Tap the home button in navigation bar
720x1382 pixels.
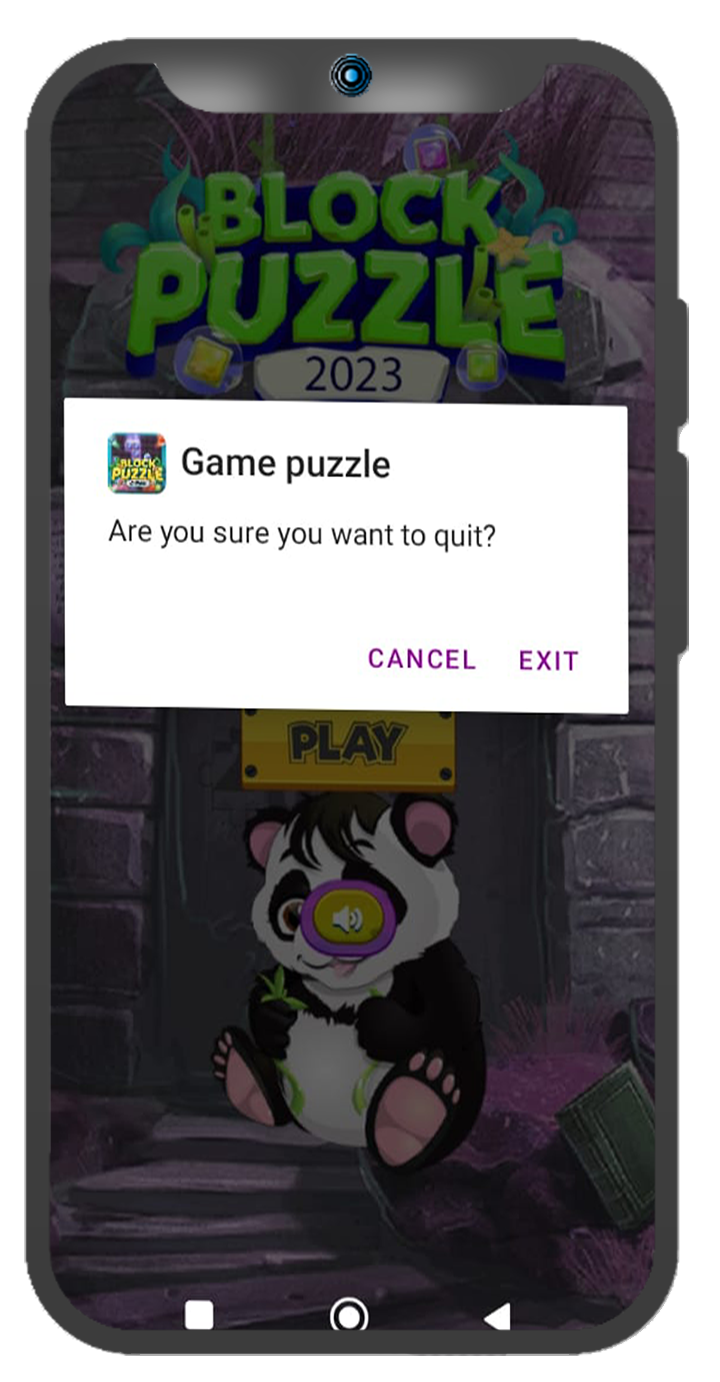tap(348, 1316)
